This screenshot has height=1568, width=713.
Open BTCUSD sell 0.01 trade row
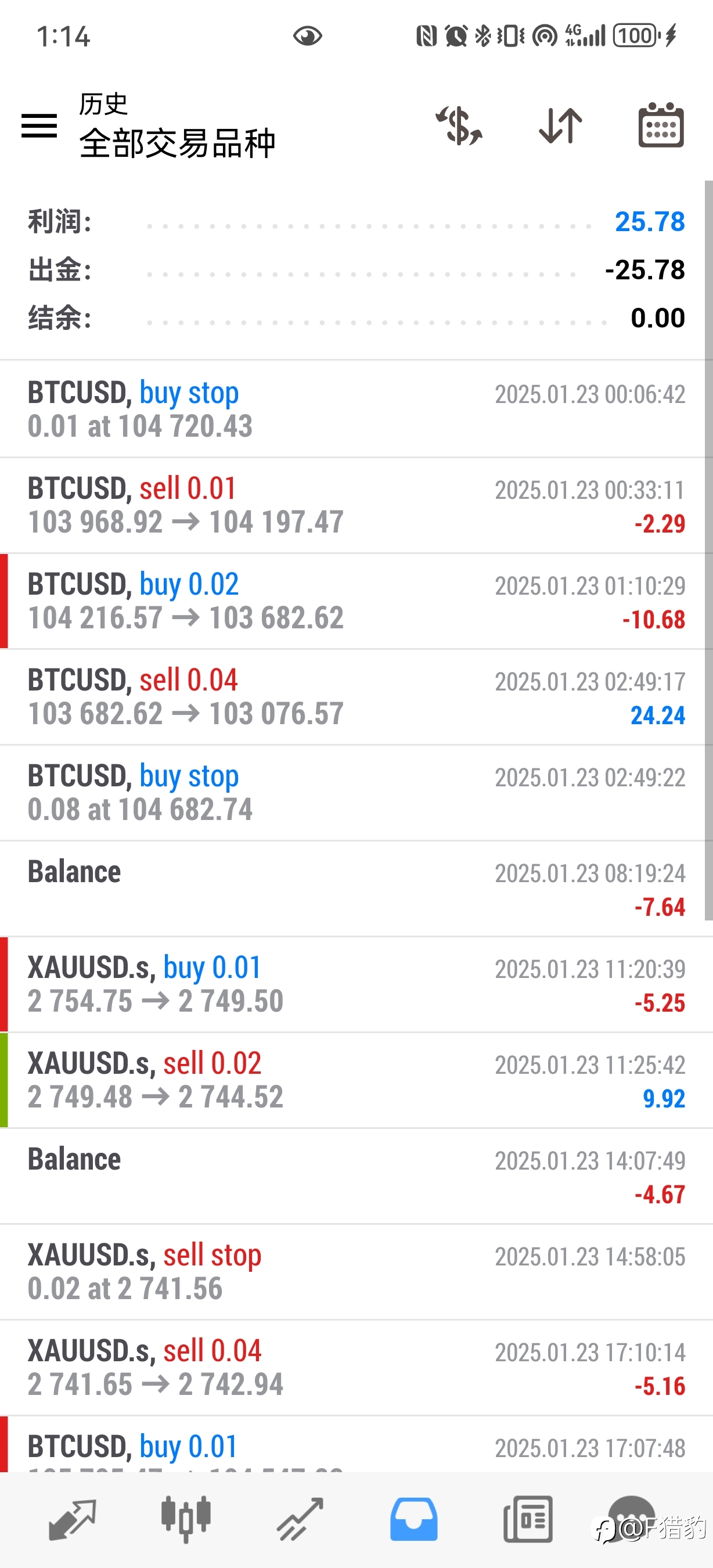[356, 505]
